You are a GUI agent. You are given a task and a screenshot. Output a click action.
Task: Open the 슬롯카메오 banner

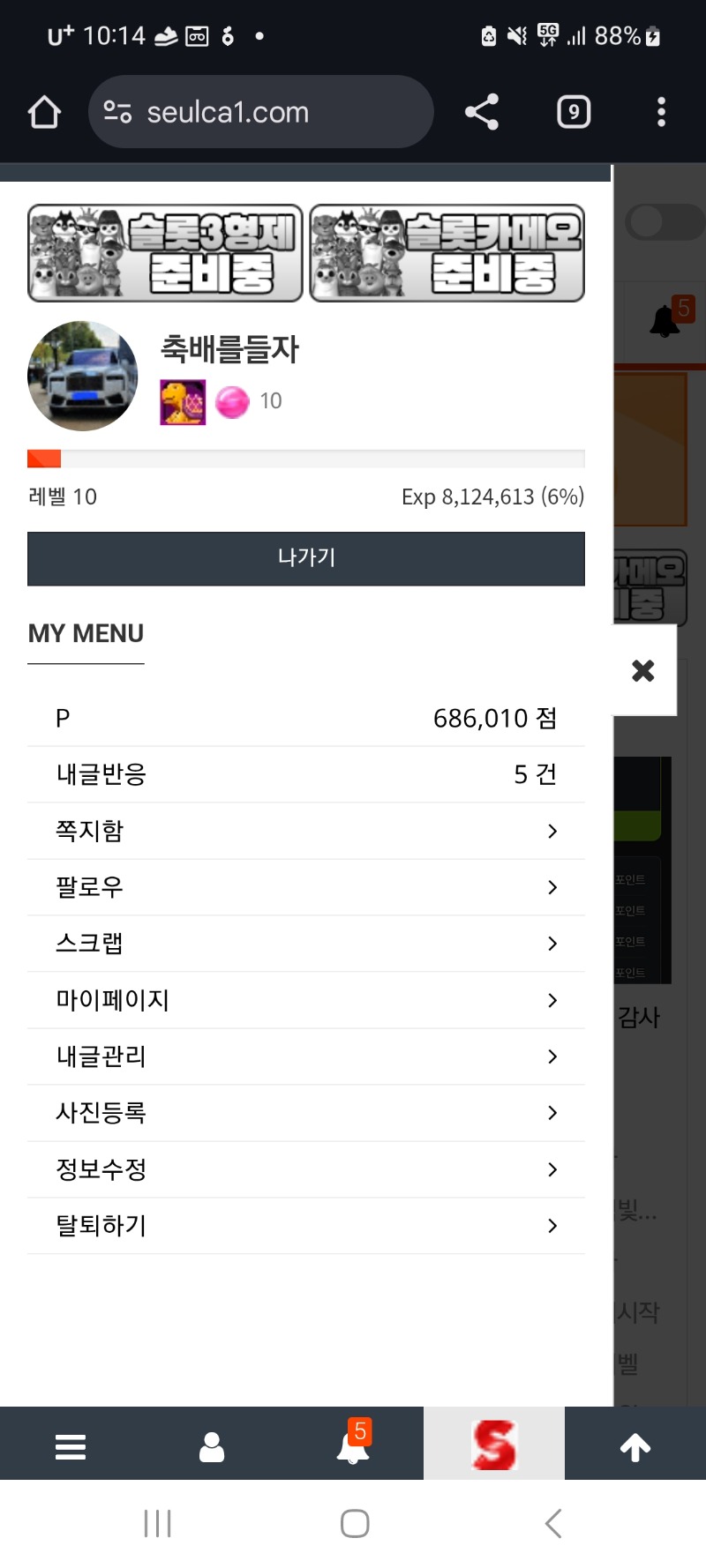pos(447,253)
